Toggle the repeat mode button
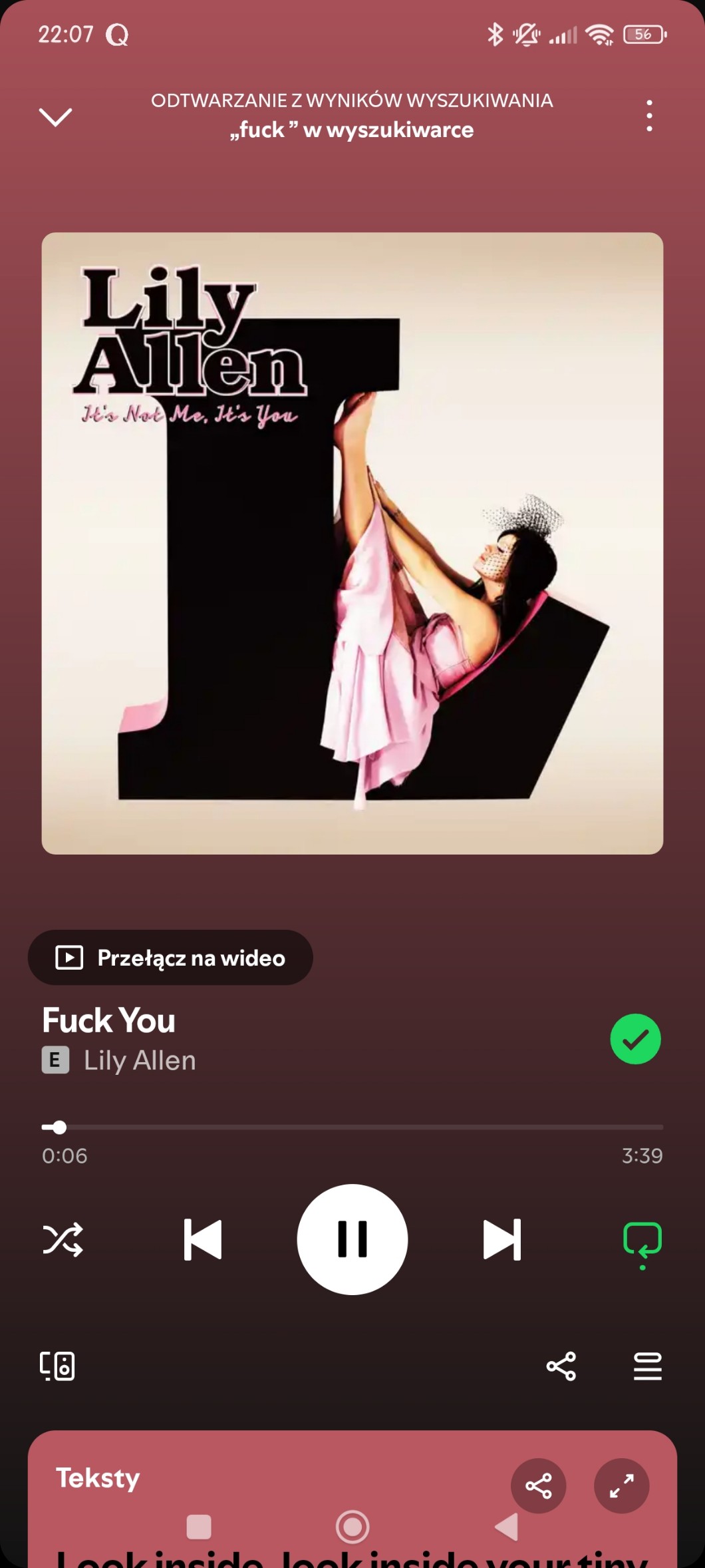This screenshot has width=705, height=1568. click(x=642, y=1241)
